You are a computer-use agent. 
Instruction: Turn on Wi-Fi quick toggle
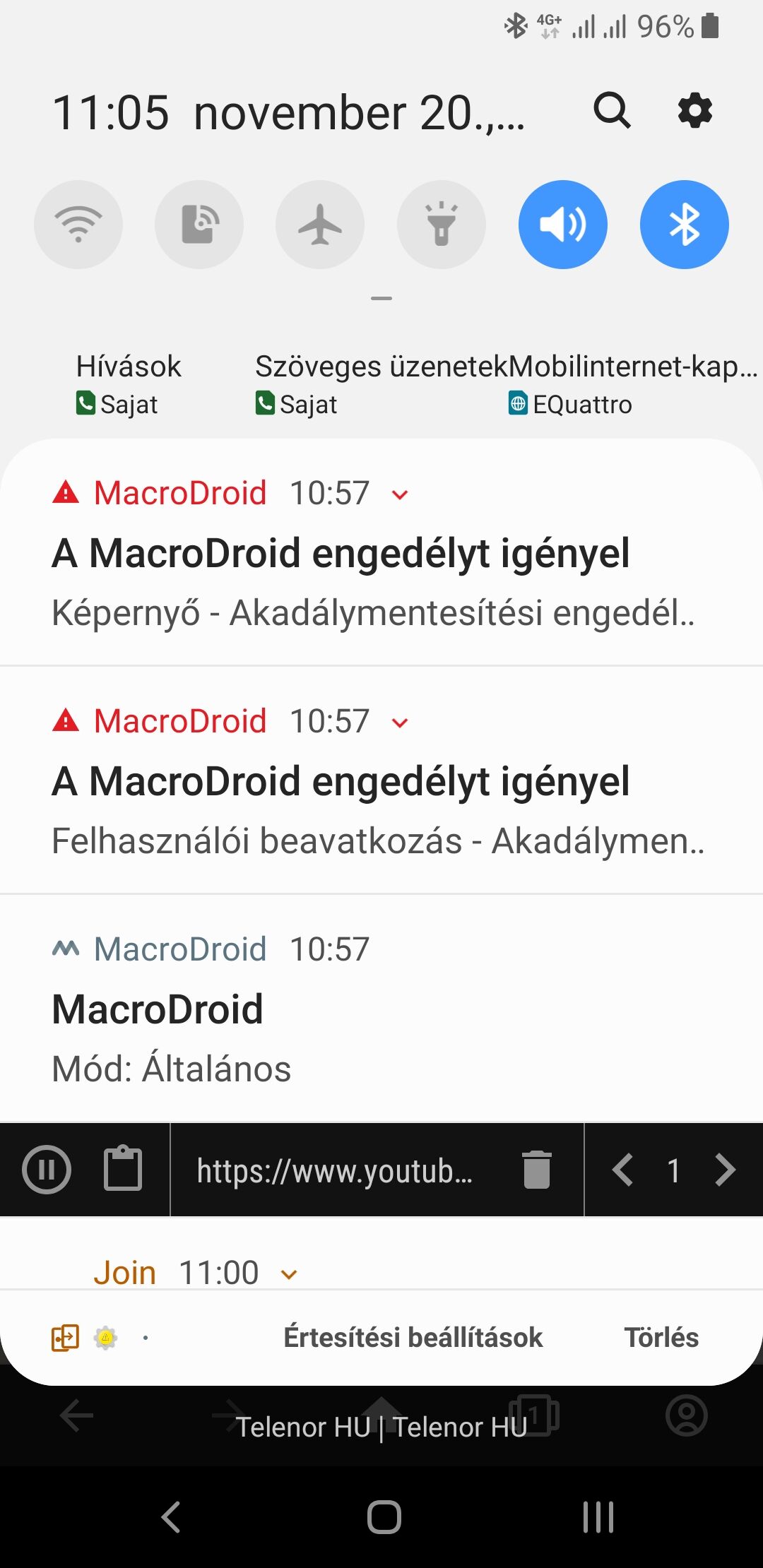click(78, 225)
